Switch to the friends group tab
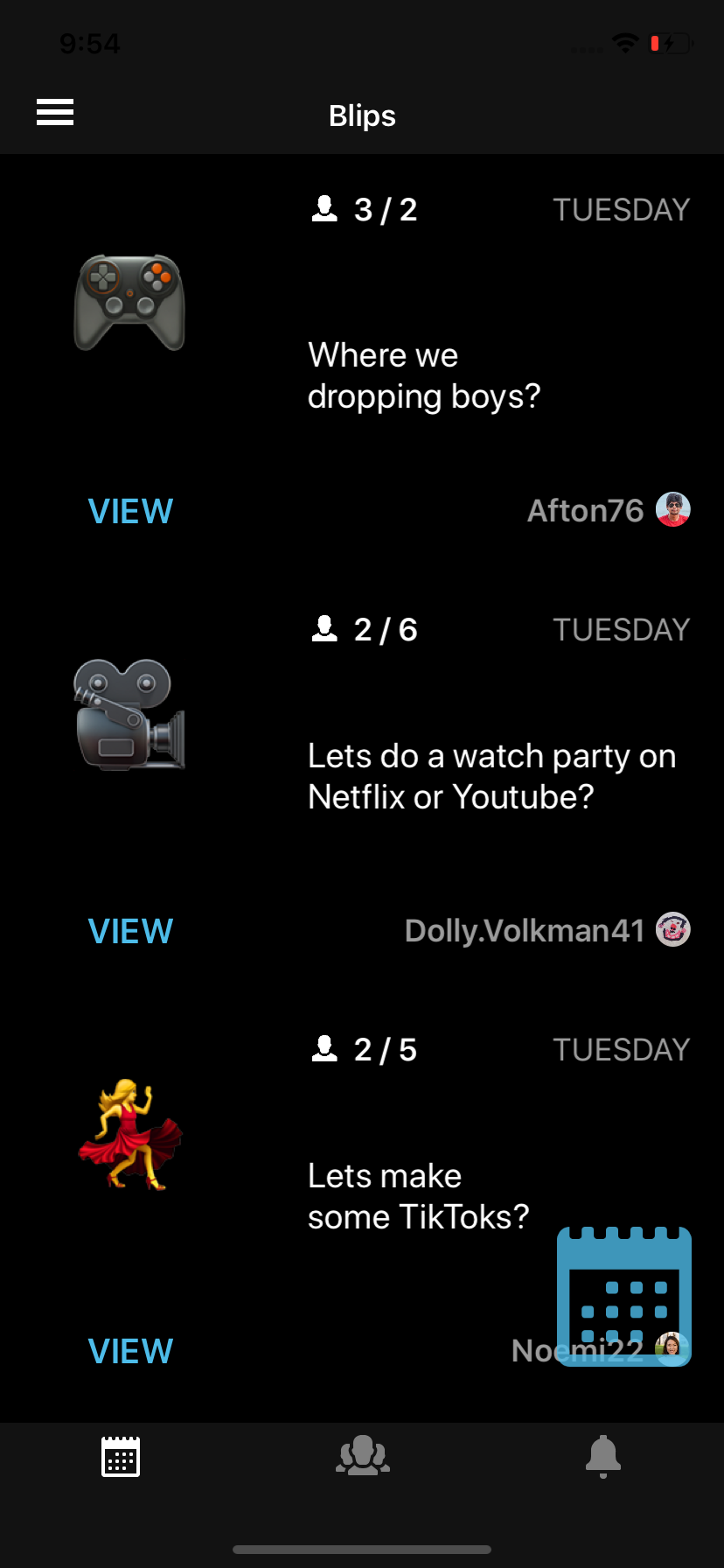Screen dimensions: 724x1568 pos(362,1457)
